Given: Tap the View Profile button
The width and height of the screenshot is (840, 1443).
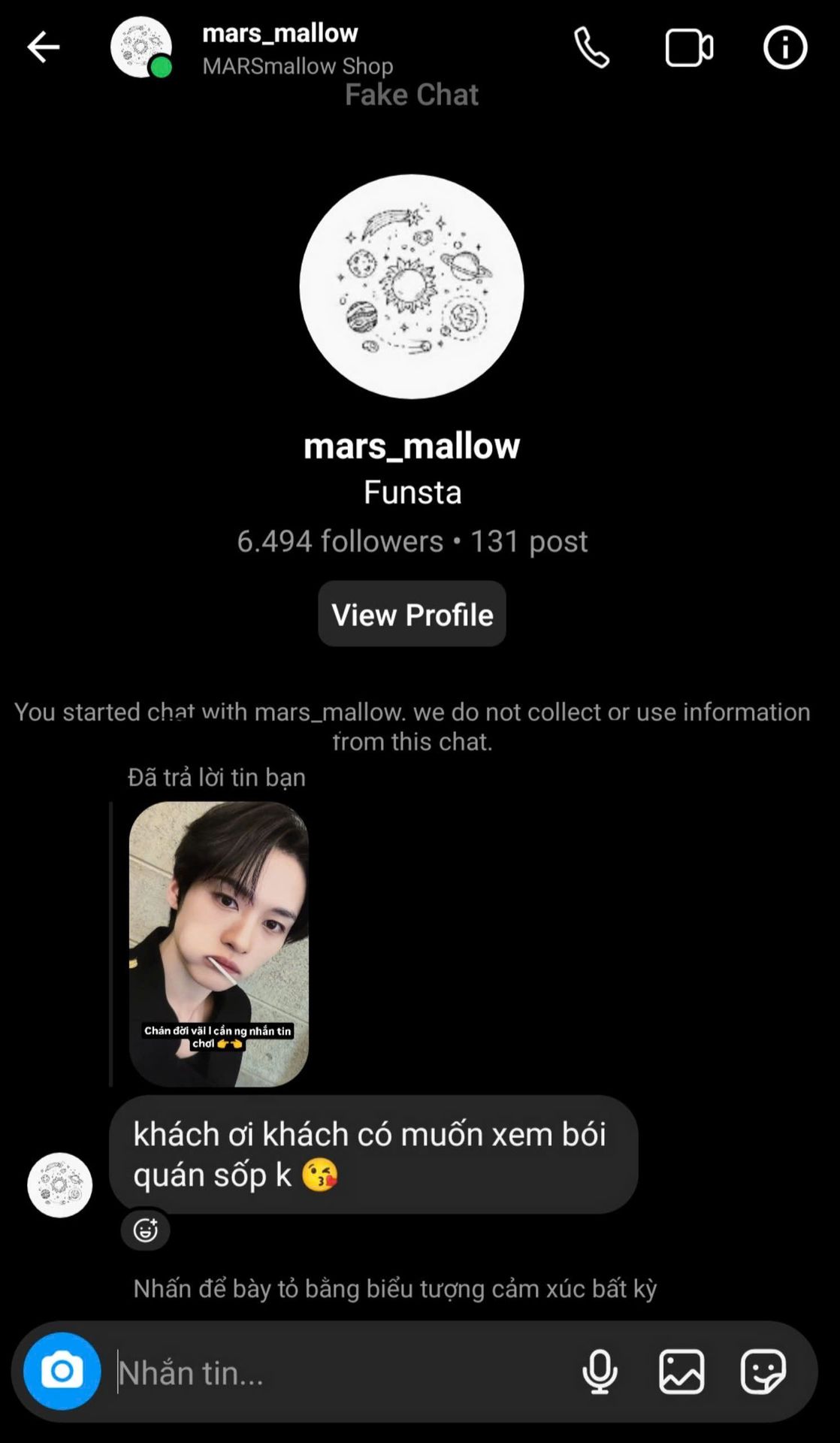Looking at the screenshot, I should tap(412, 614).
